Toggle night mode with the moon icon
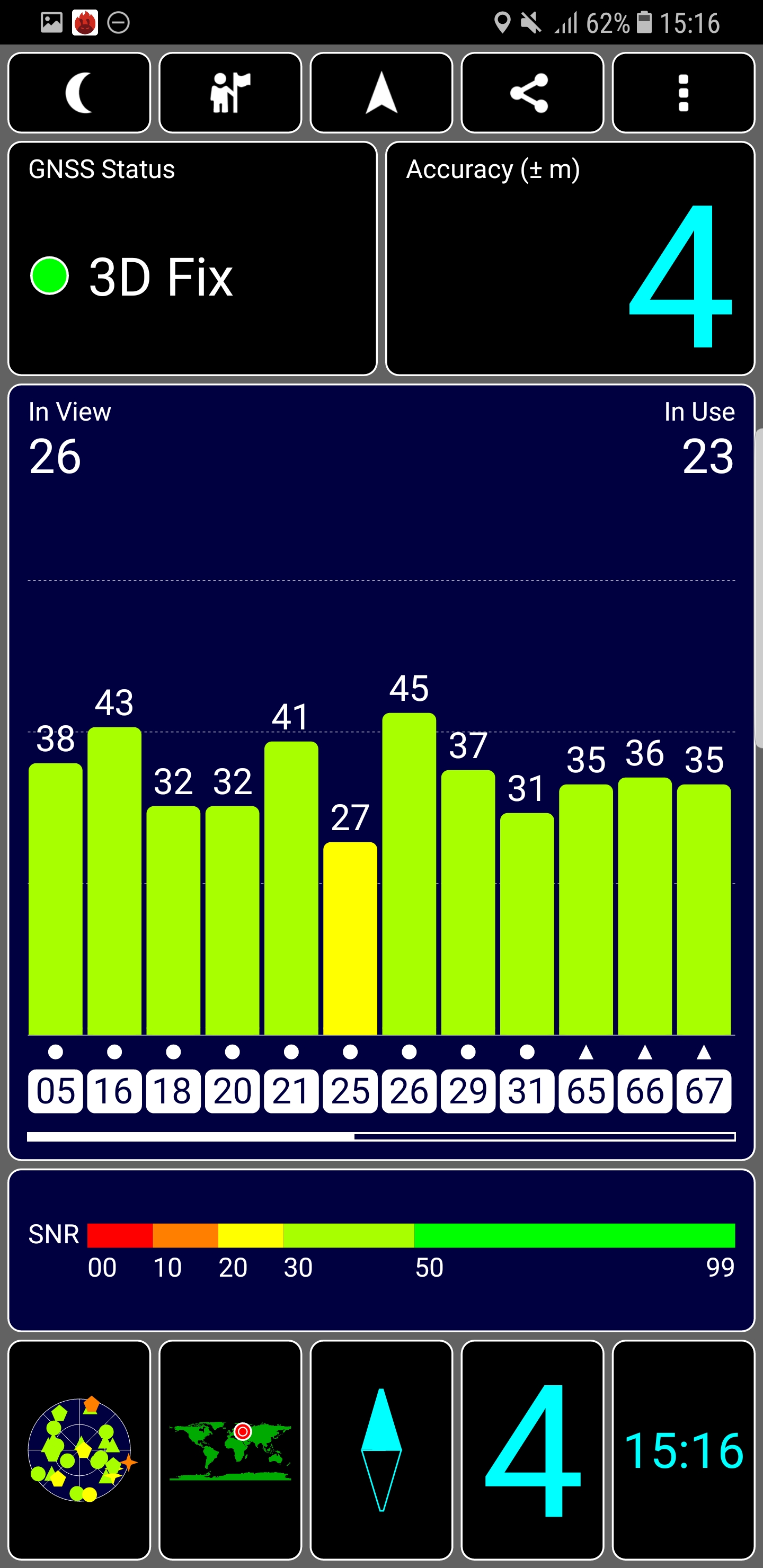Viewport: 763px width, 1568px height. (79, 93)
